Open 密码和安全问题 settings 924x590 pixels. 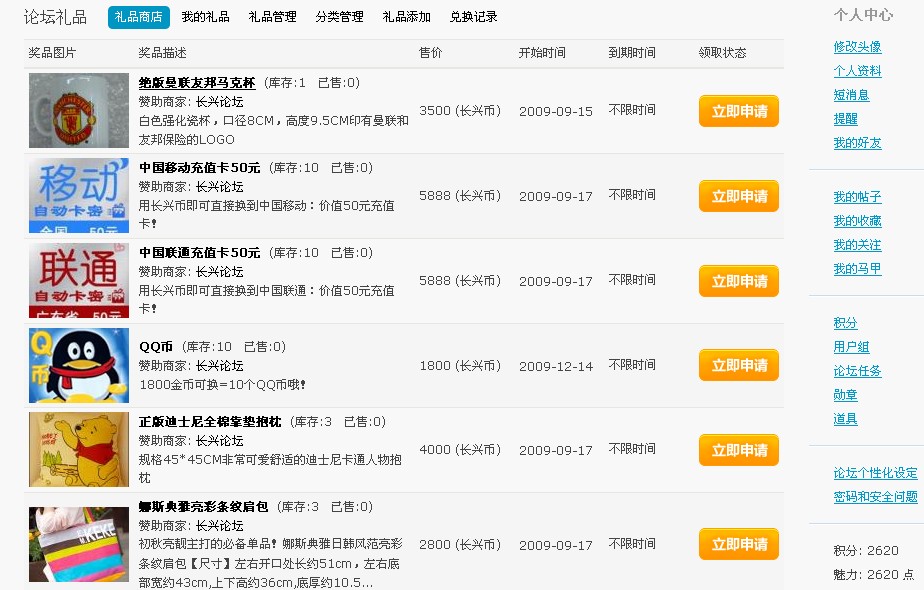[875, 497]
